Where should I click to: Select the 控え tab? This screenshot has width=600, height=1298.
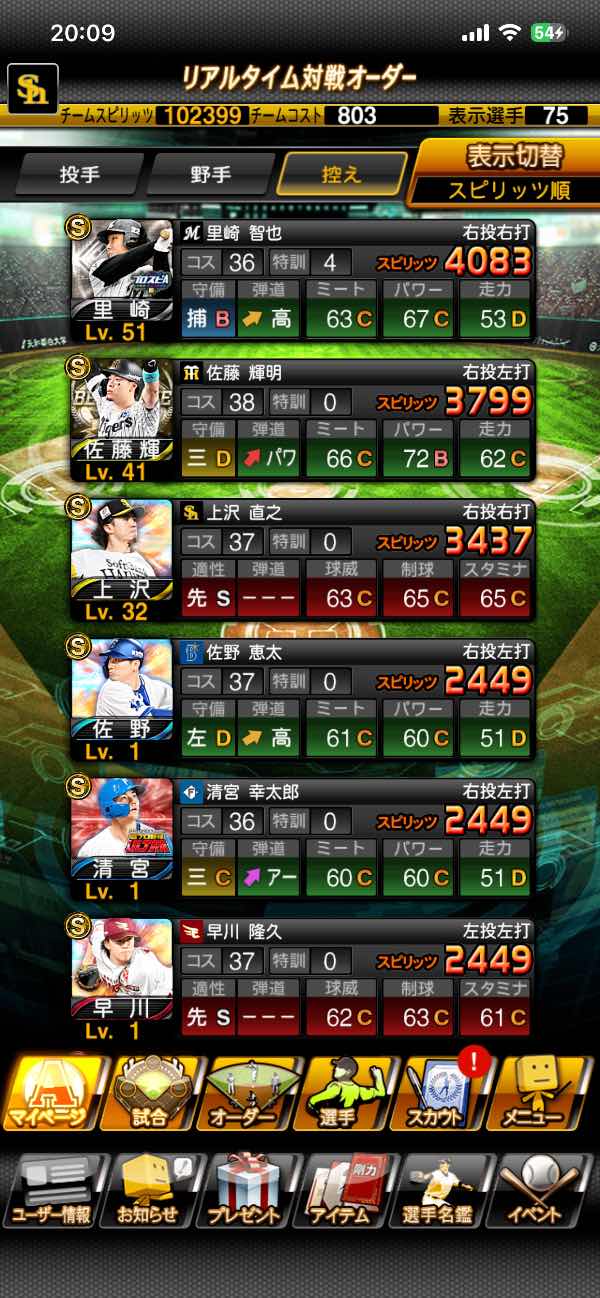point(341,175)
